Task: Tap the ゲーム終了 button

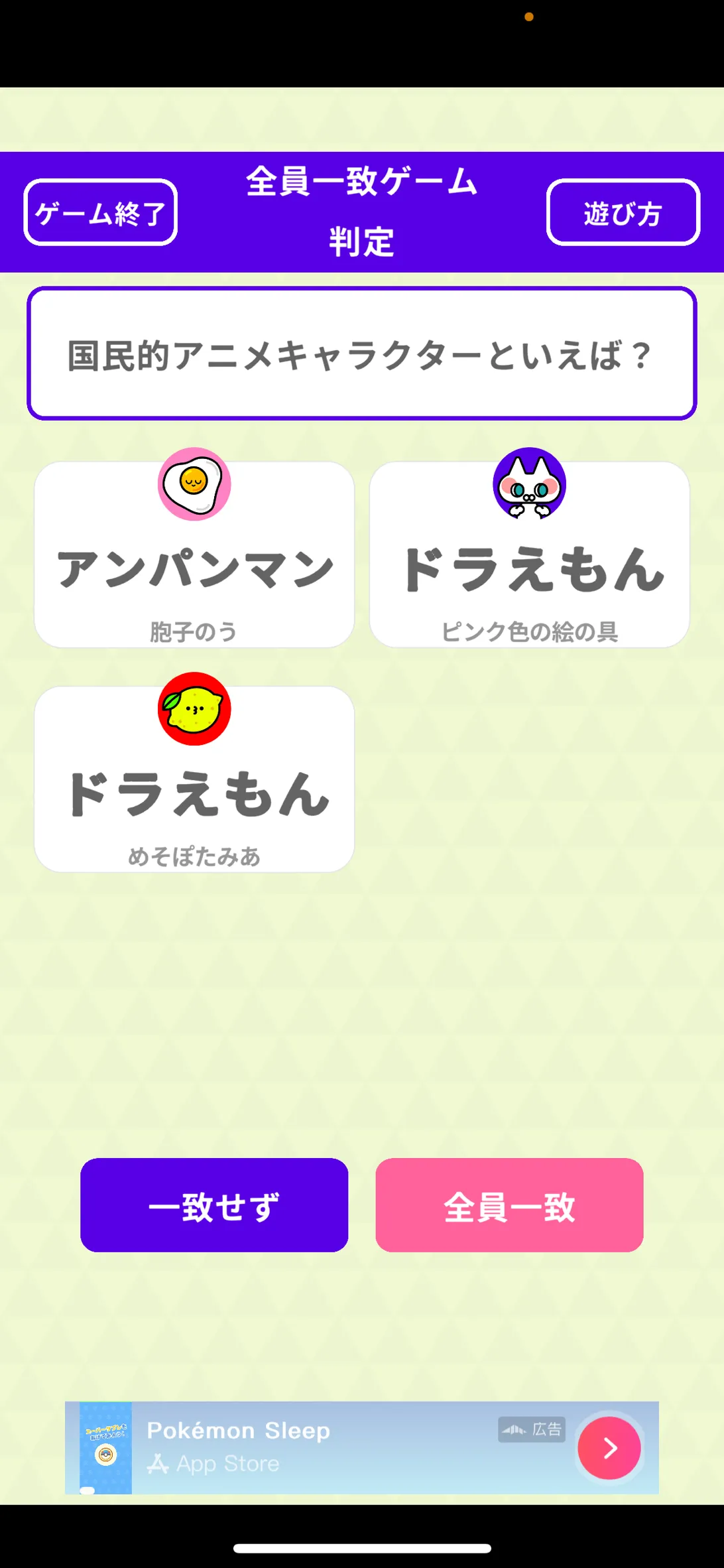Action: 101,212
